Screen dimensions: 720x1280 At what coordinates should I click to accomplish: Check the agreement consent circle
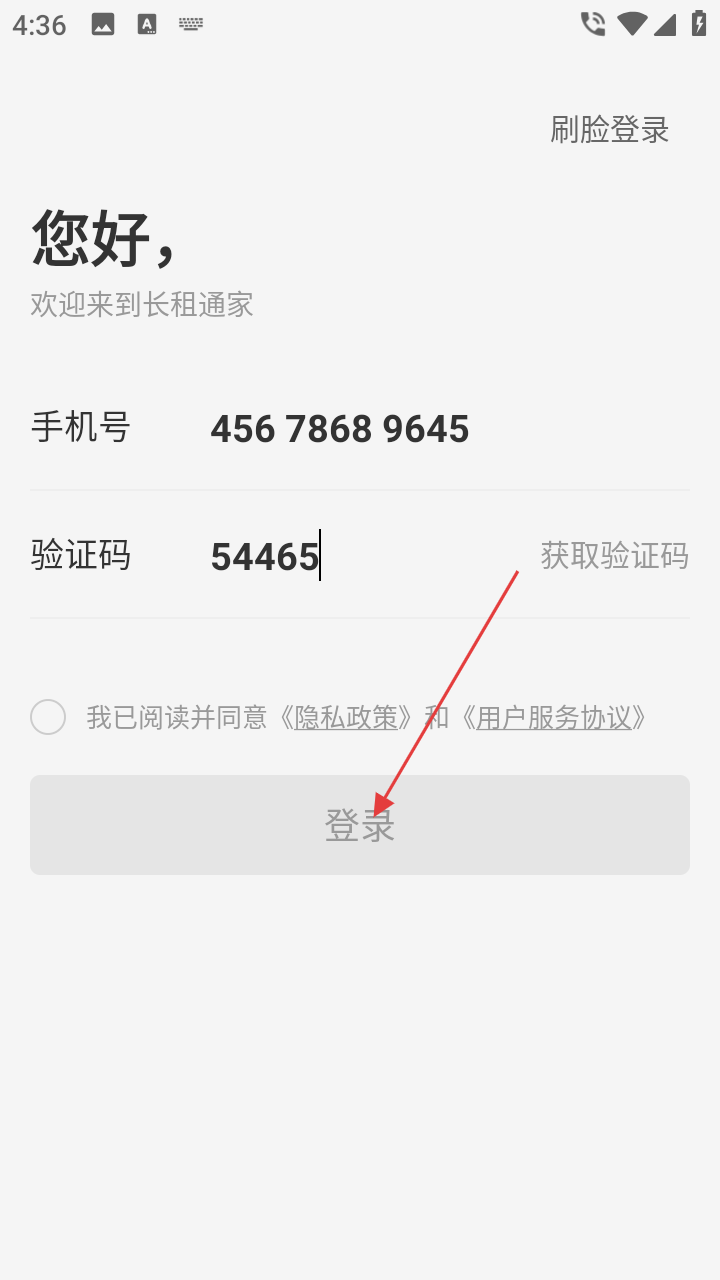pos(48,717)
